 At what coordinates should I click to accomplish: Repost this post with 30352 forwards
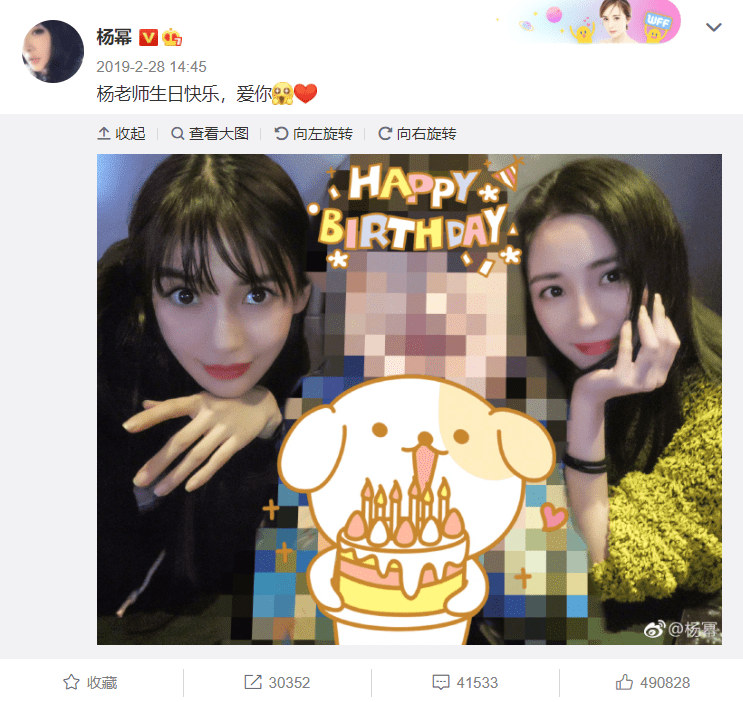(277, 683)
